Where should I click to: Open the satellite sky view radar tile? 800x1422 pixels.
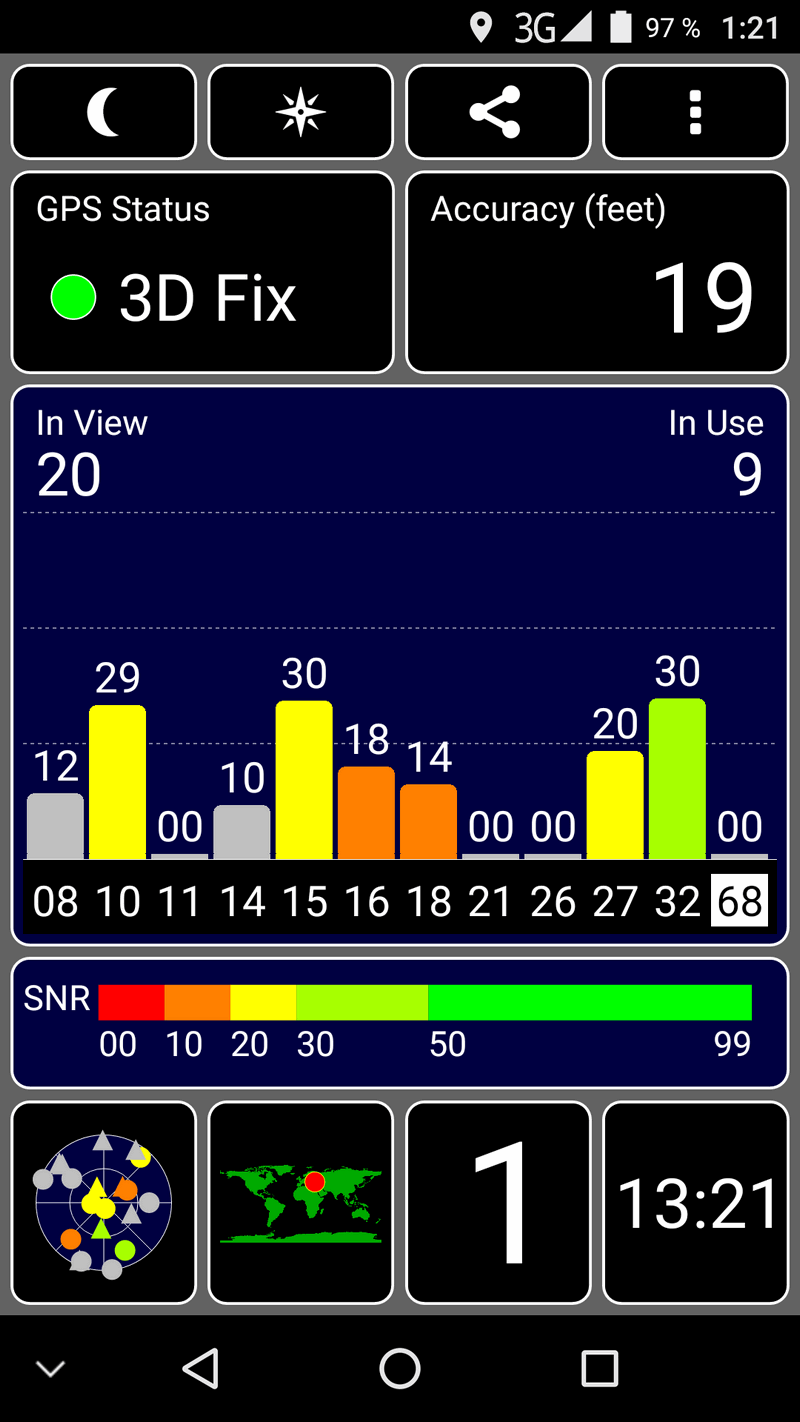click(103, 1203)
